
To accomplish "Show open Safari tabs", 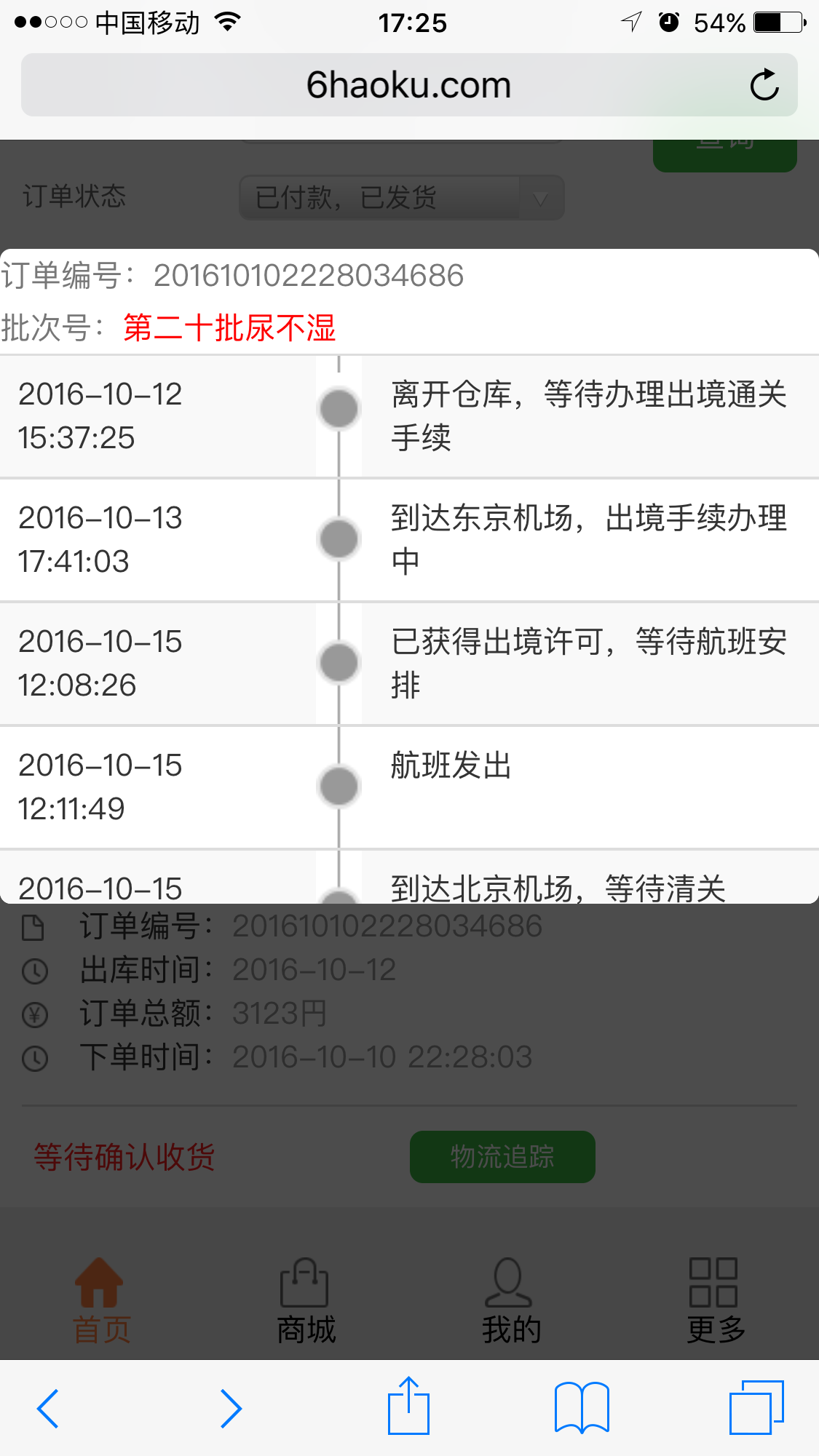I will tap(756, 1407).
